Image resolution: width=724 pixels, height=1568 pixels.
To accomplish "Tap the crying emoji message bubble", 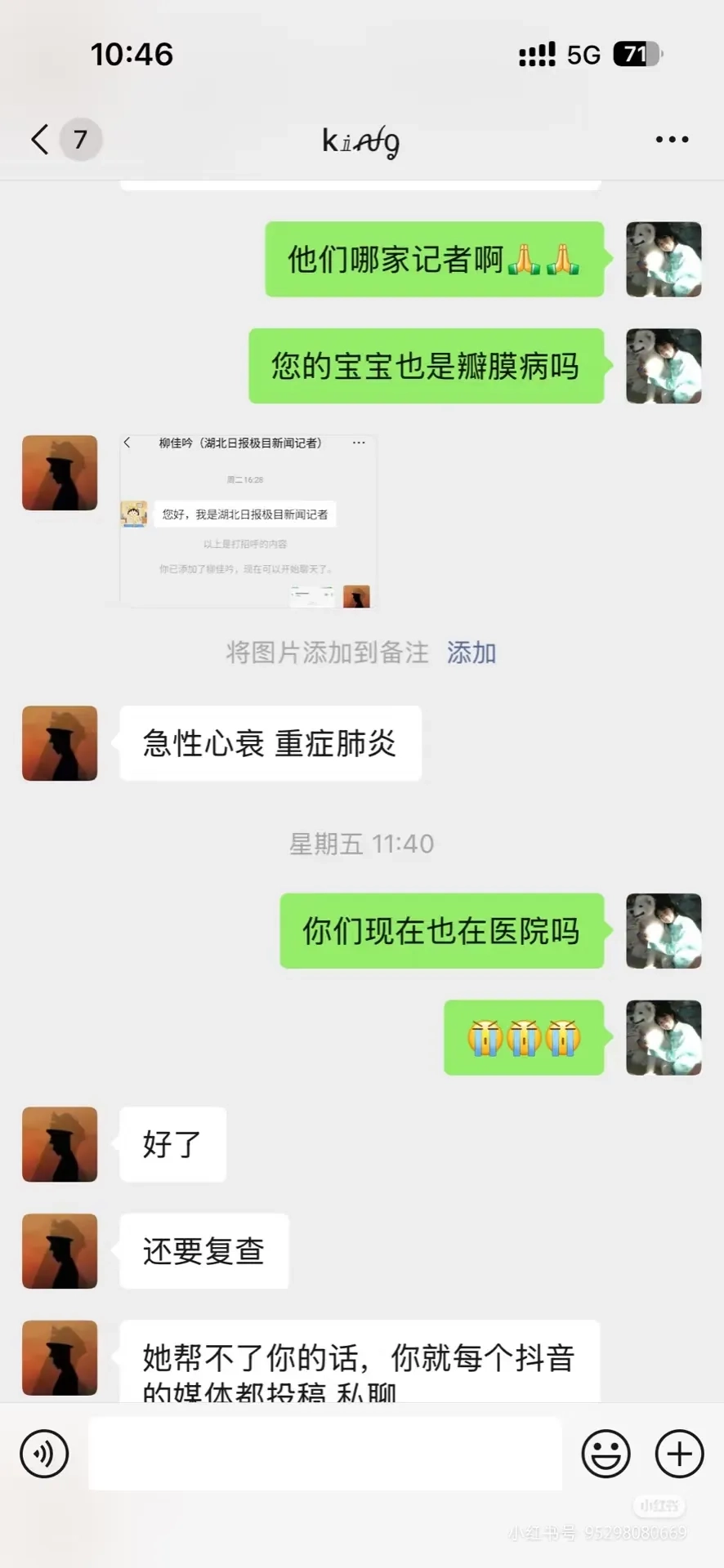I will tap(524, 1038).
